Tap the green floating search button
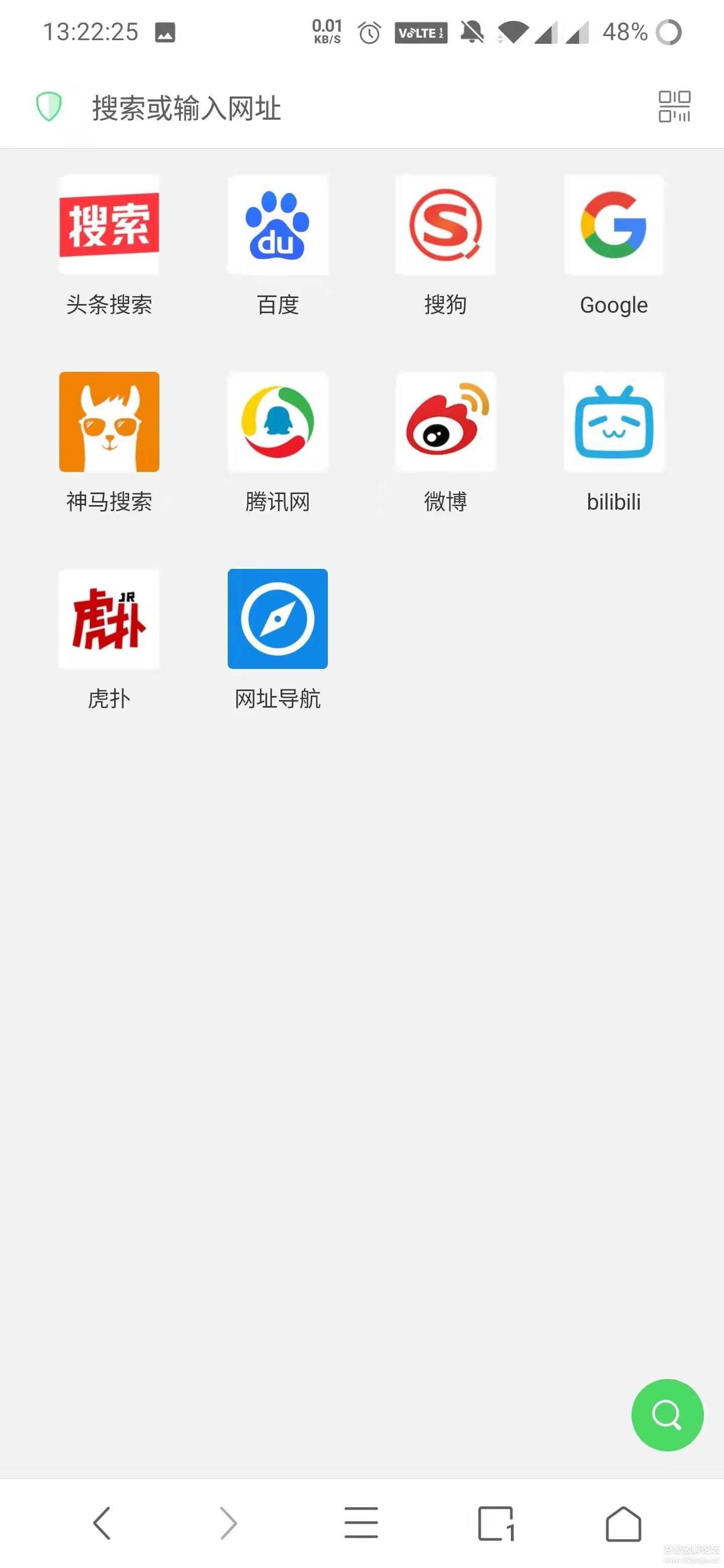 pyautogui.click(x=667, y=1415)
